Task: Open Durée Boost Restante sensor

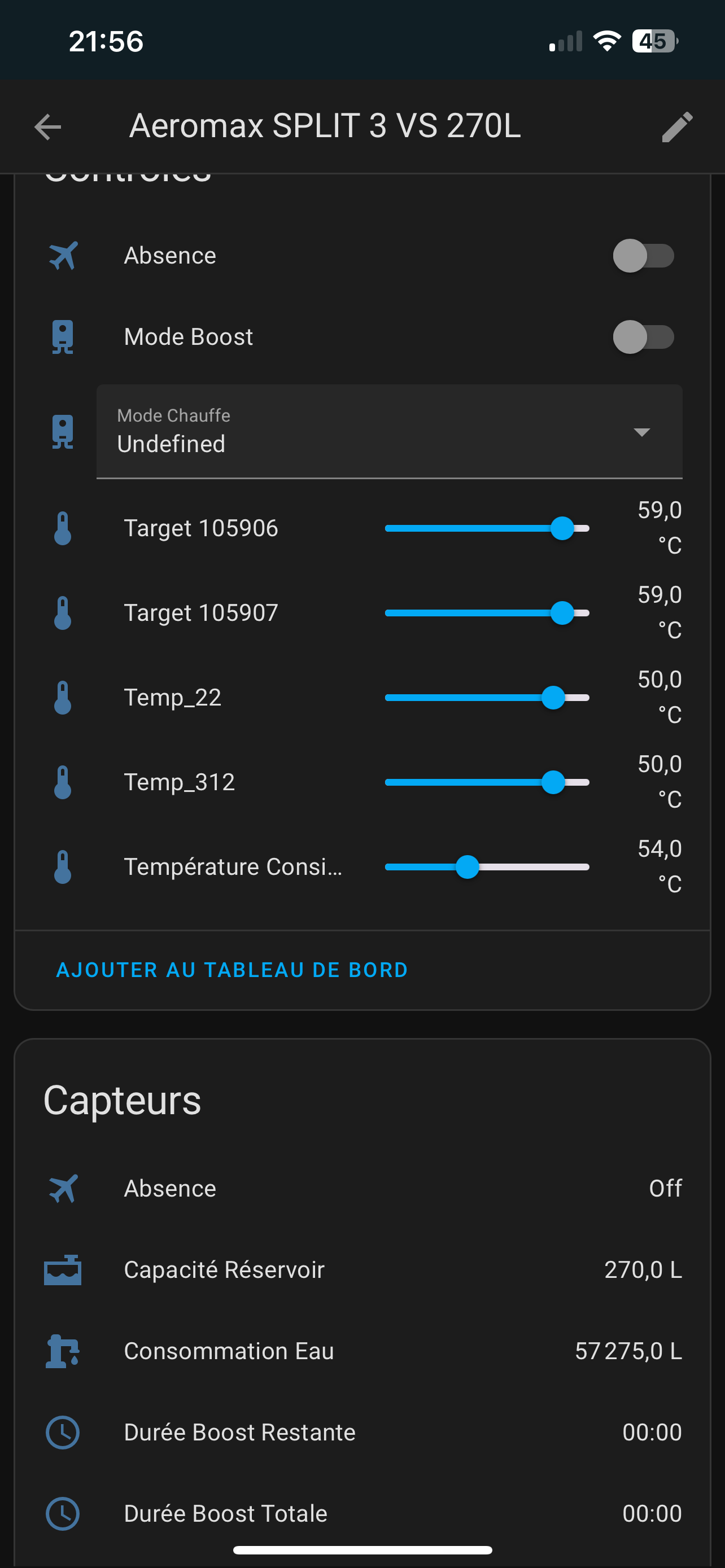Action: (362, 1433)
